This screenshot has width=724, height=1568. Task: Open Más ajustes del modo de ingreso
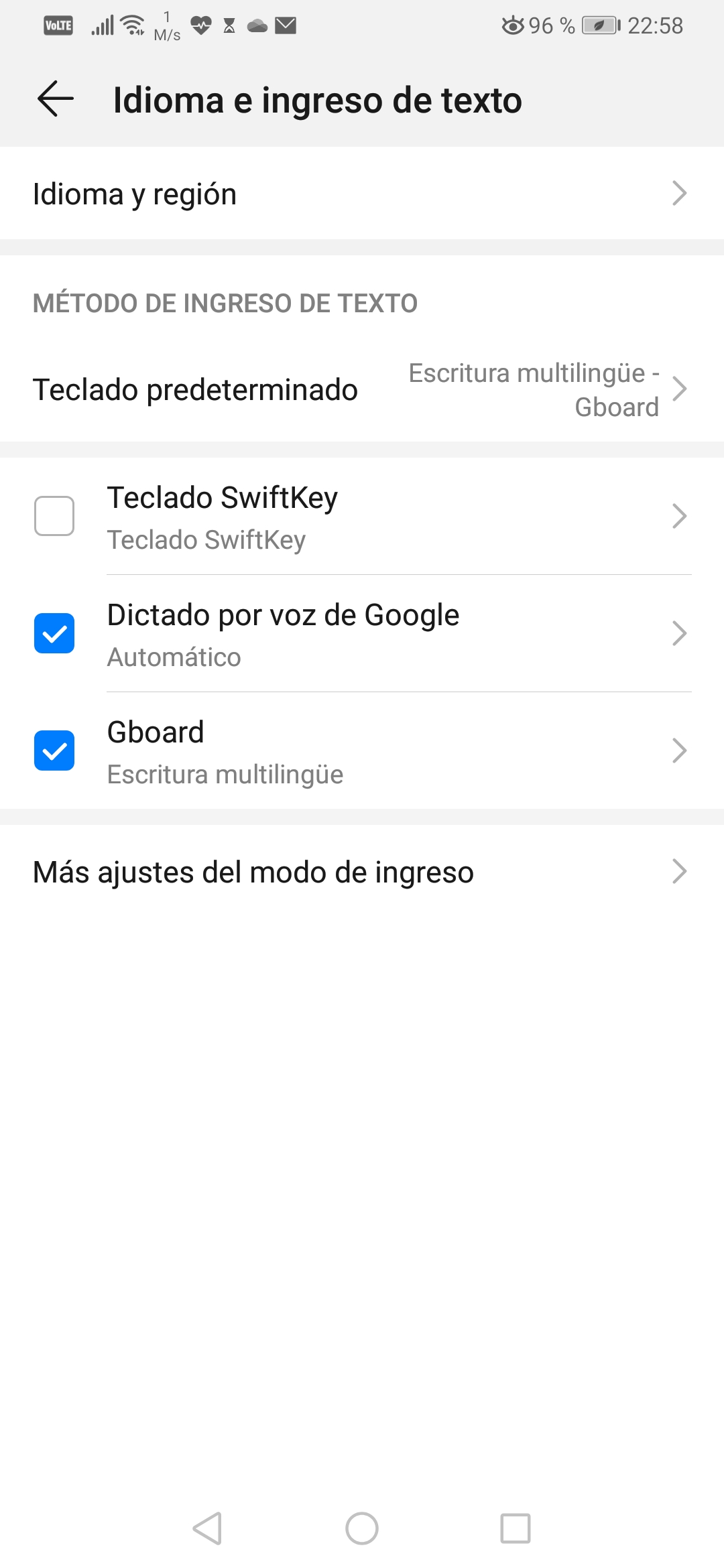[x=362, y=872]
